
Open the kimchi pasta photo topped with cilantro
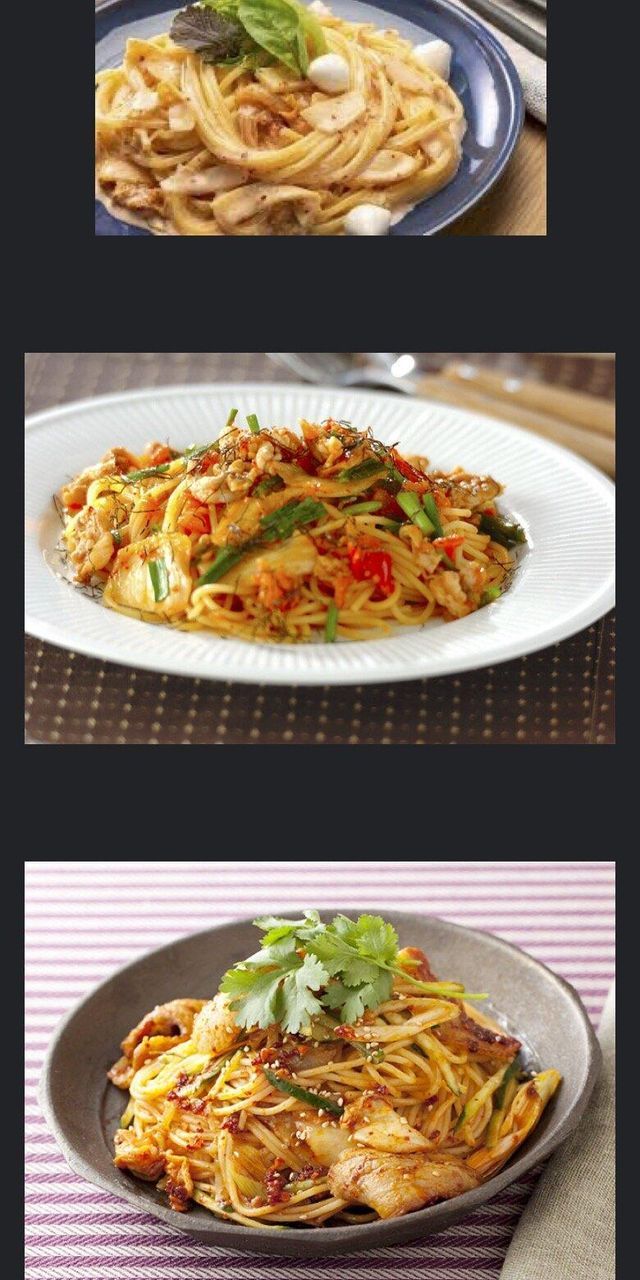click(x=320, y=1070)
